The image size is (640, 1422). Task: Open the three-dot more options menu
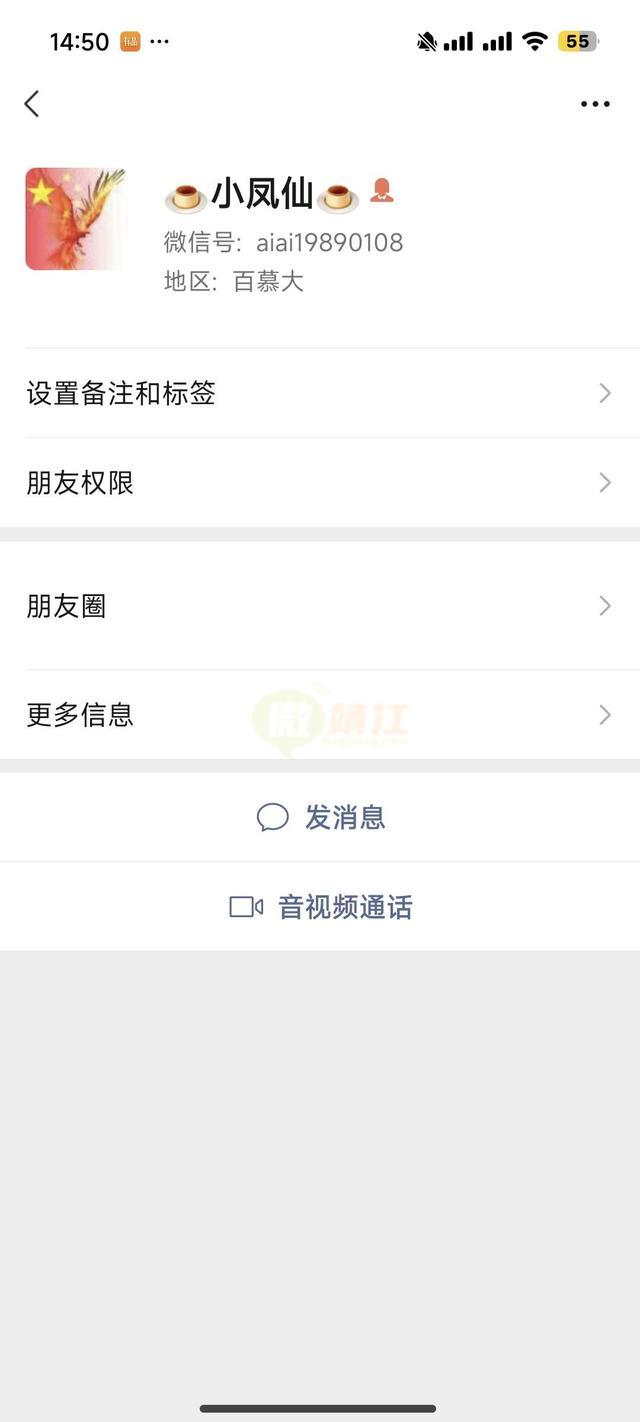(595, 104)
